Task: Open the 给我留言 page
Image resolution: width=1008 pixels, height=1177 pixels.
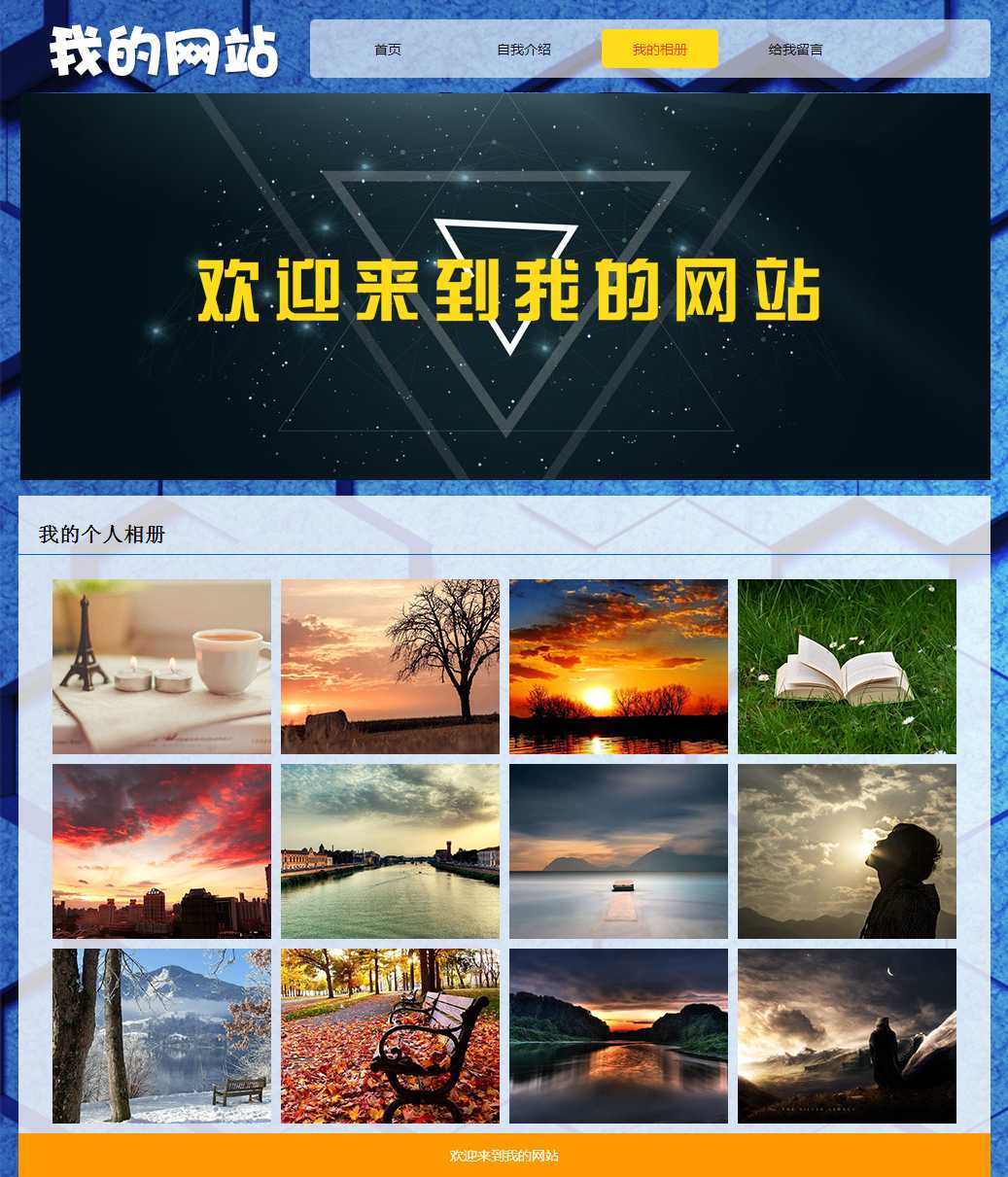Action: pos(795,50)
